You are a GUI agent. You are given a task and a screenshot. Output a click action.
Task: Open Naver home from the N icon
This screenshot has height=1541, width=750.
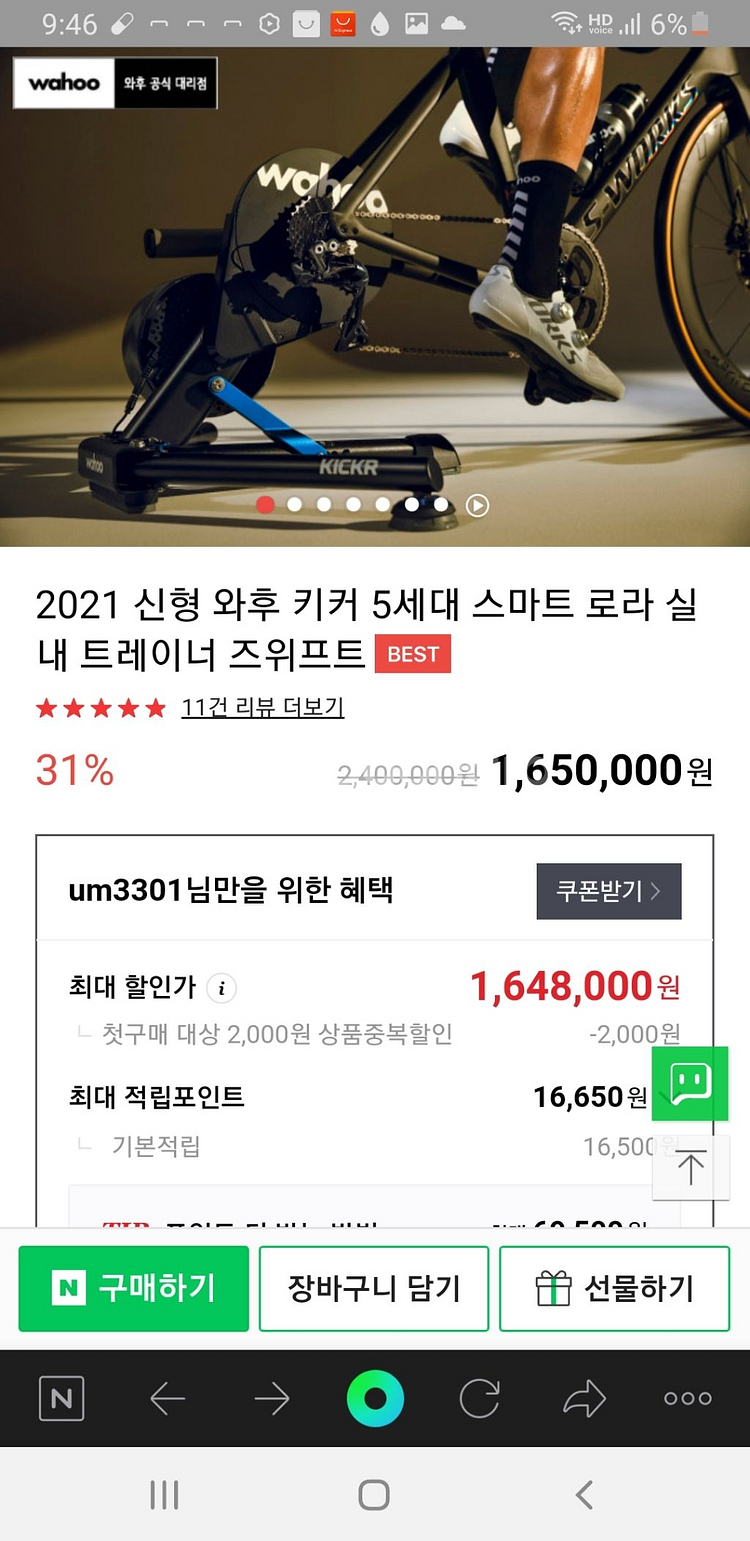[61, 1398]
